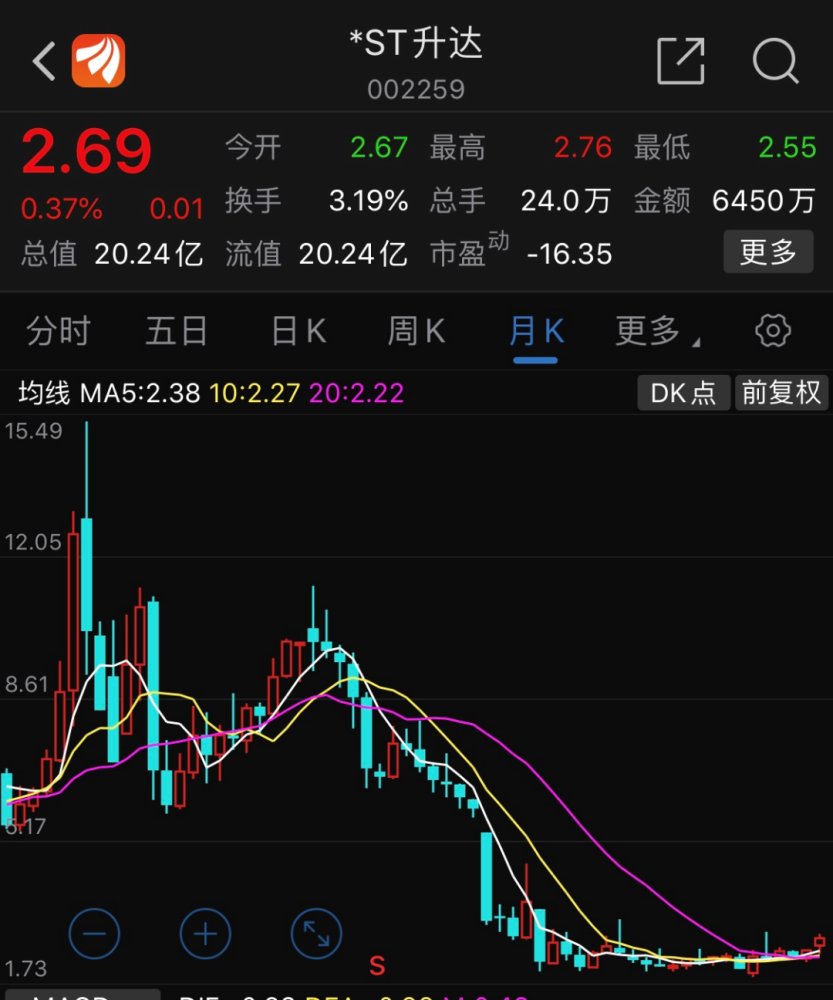Toggle DK点 signal display
Viewport: 833px width, 1000px height.
(x=683, y=393)
